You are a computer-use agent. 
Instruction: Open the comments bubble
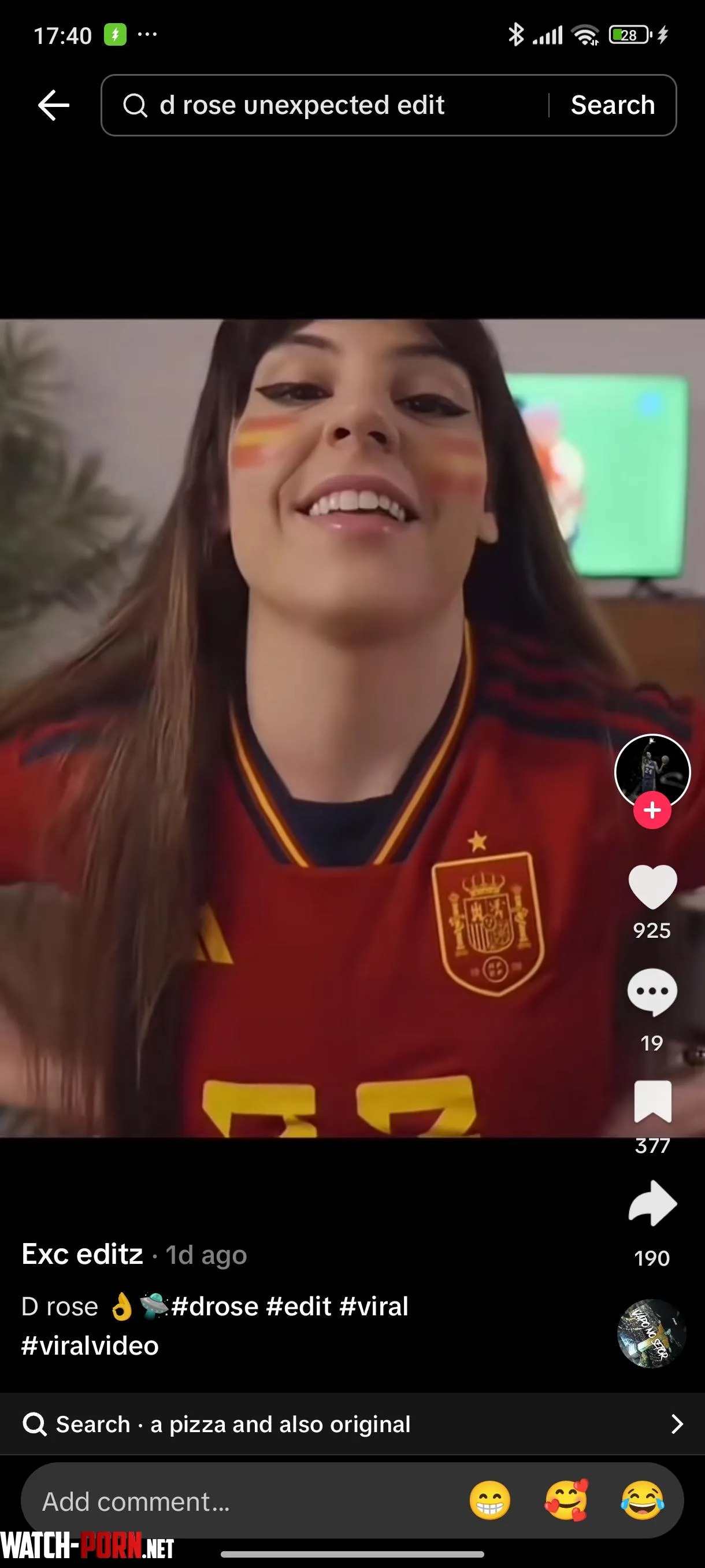[652, 992]
